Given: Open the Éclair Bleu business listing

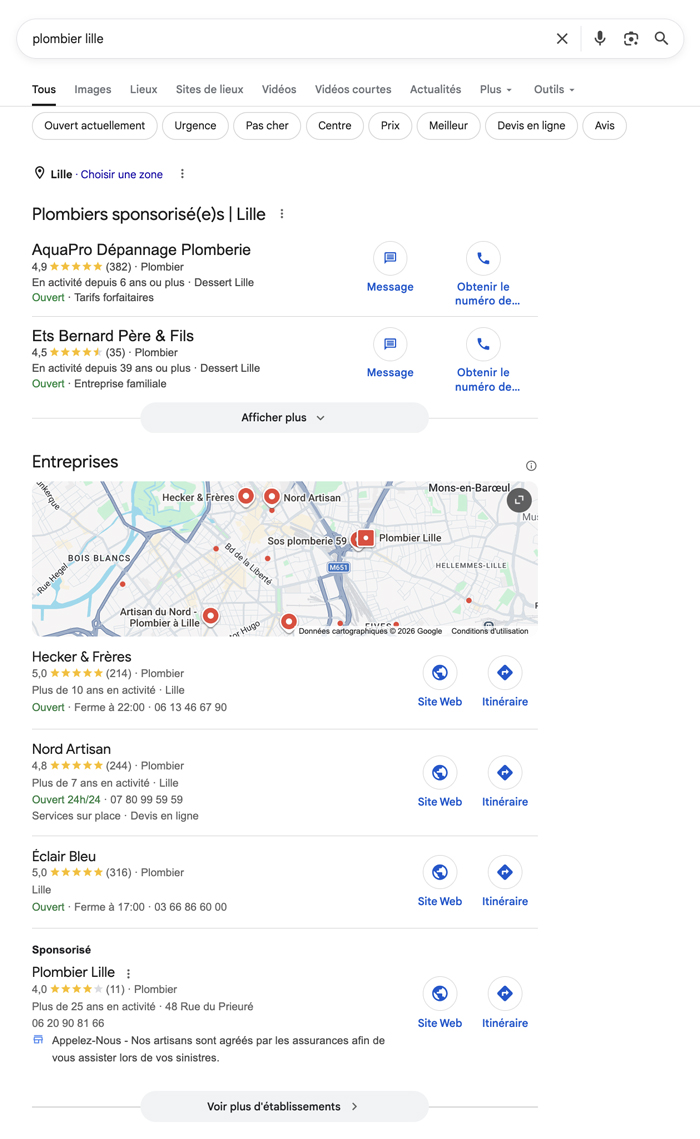Looking at the screenshot, I should [x=64, y=856].
